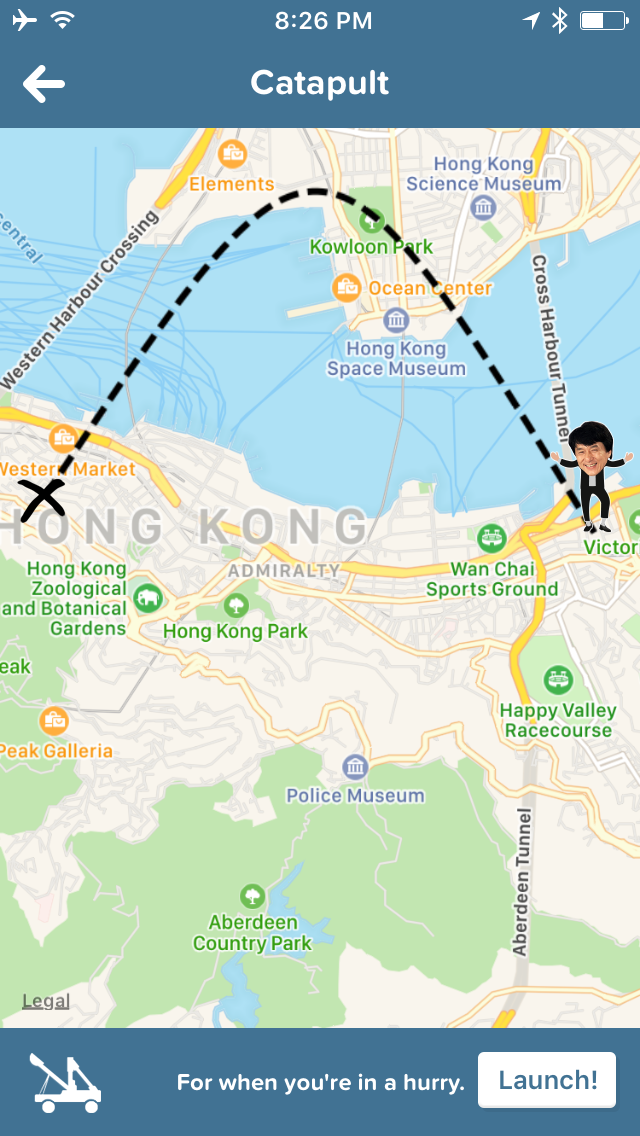The height and width of the screenshot is (1136, 640).
Task: Open the Ocean Center shopping pin
Action: 347,287
